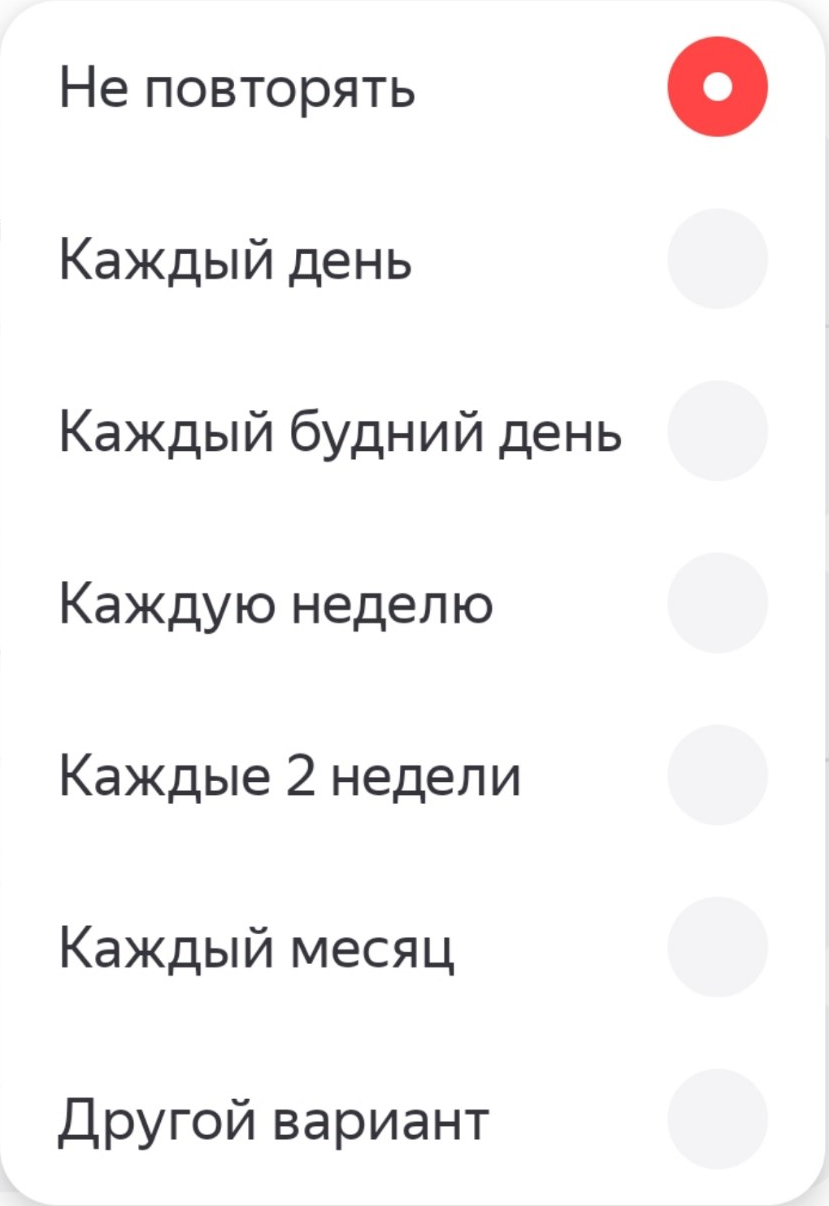Select the Не повторять option

coord(717,87)
